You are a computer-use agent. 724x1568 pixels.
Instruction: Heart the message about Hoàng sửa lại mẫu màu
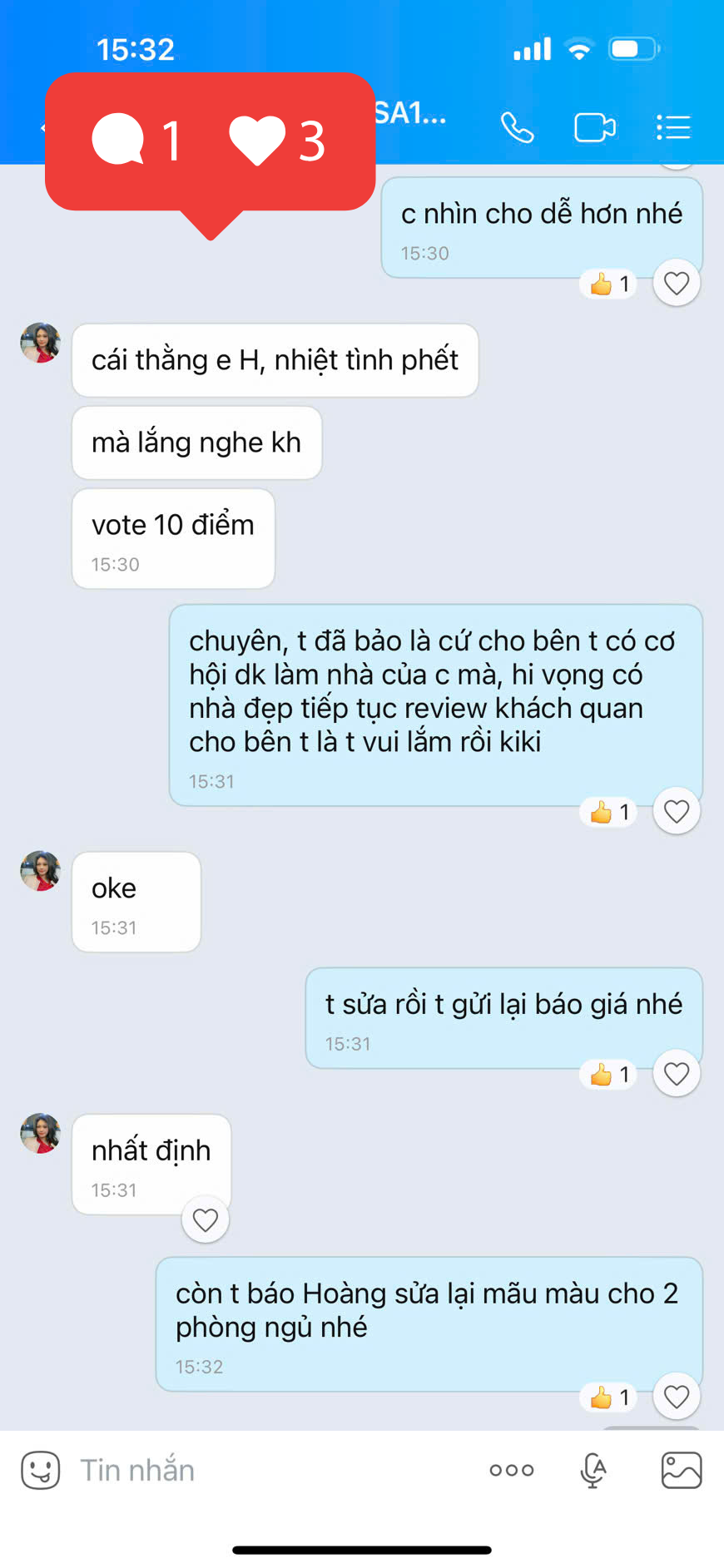click(x=677, y=1397)
